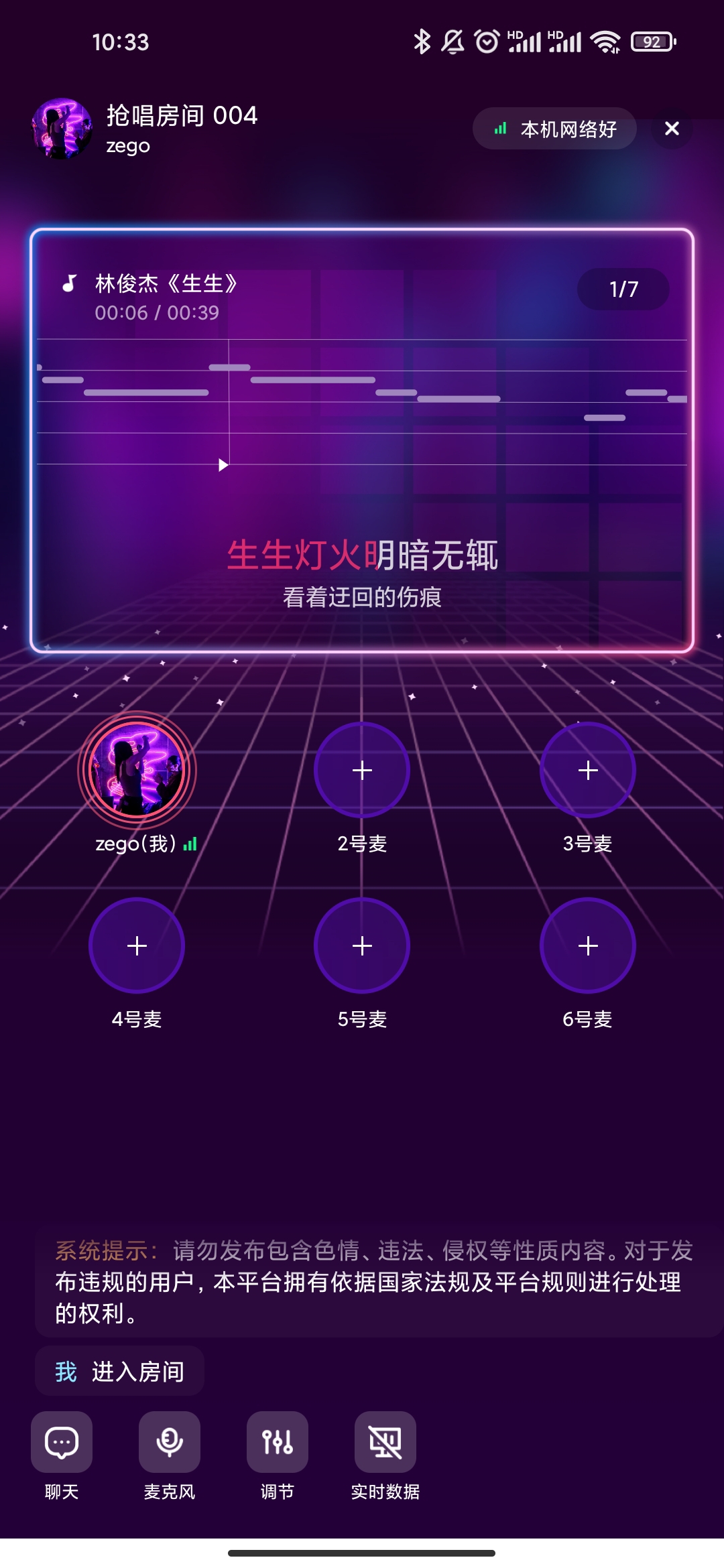
Task: Take the 5号麦 seat
Action: click(x=362, y=945)
